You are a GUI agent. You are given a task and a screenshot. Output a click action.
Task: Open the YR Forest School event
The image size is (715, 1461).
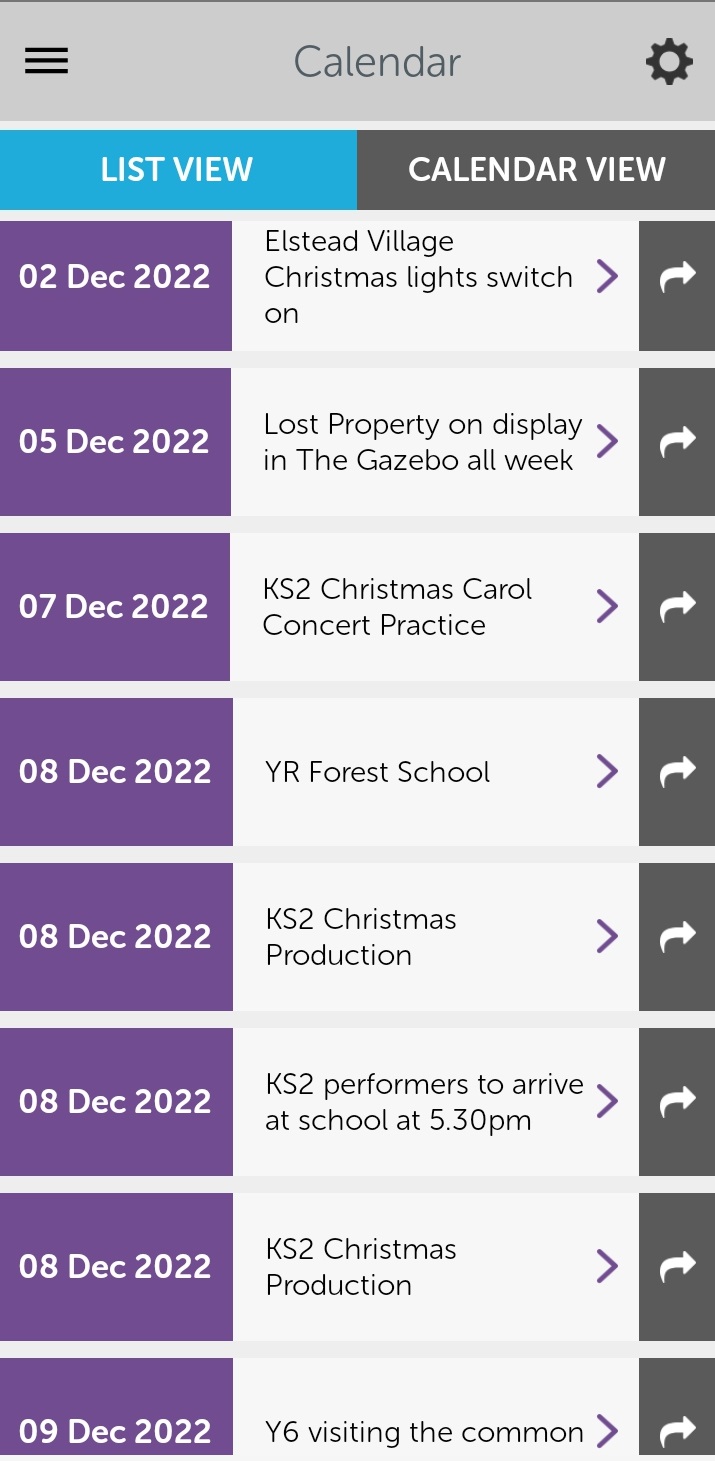click(319, 772)
